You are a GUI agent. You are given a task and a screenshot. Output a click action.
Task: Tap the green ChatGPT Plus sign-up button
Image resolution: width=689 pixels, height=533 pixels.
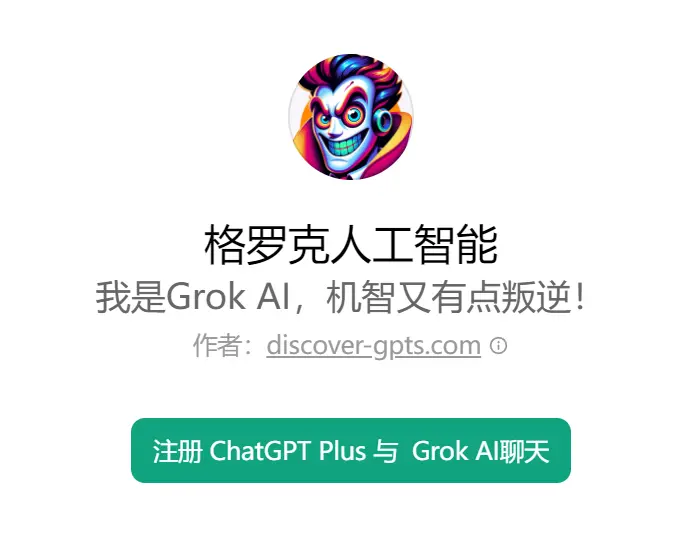point(350,450)
